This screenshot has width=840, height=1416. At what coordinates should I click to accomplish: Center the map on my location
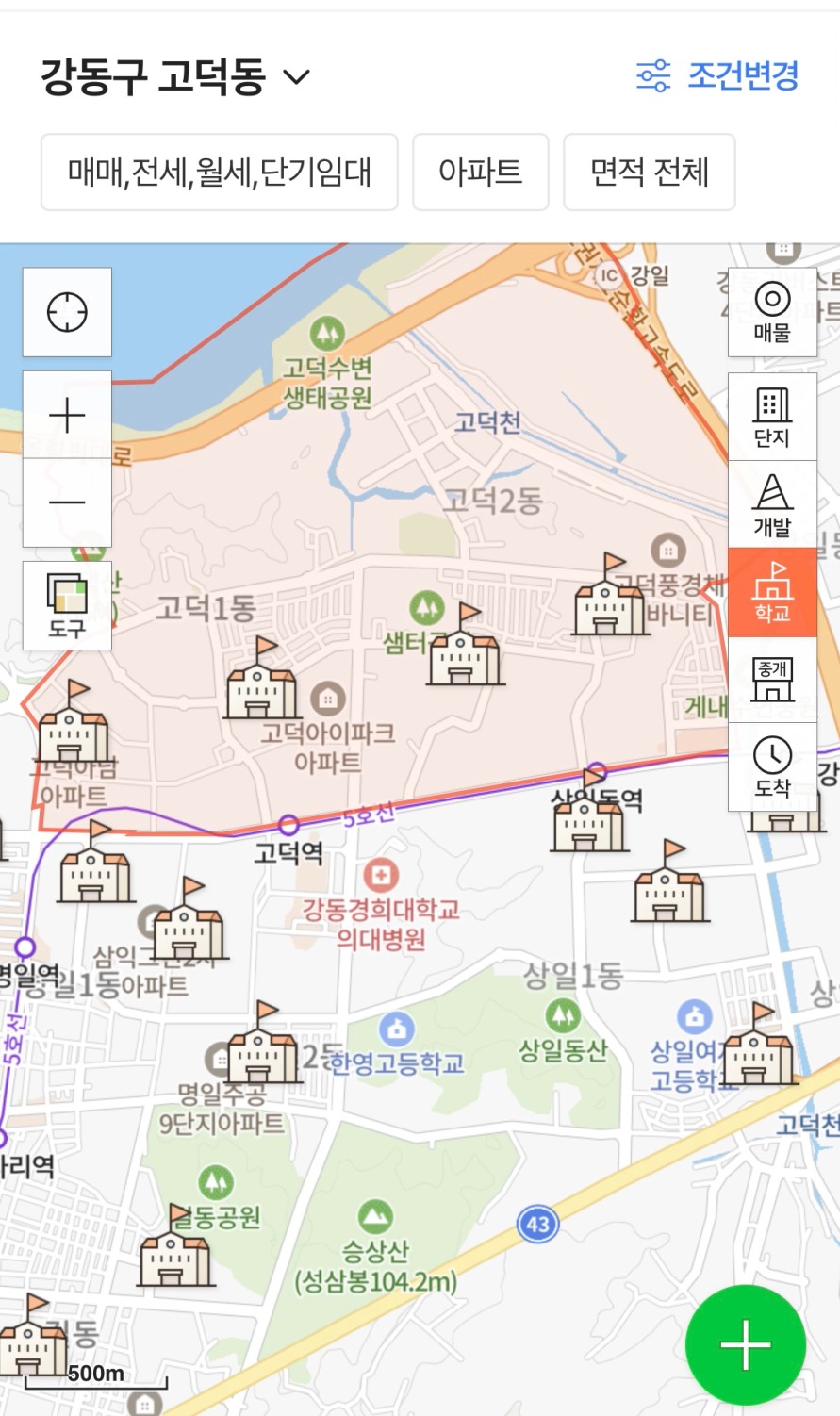(x=67, y=312)
